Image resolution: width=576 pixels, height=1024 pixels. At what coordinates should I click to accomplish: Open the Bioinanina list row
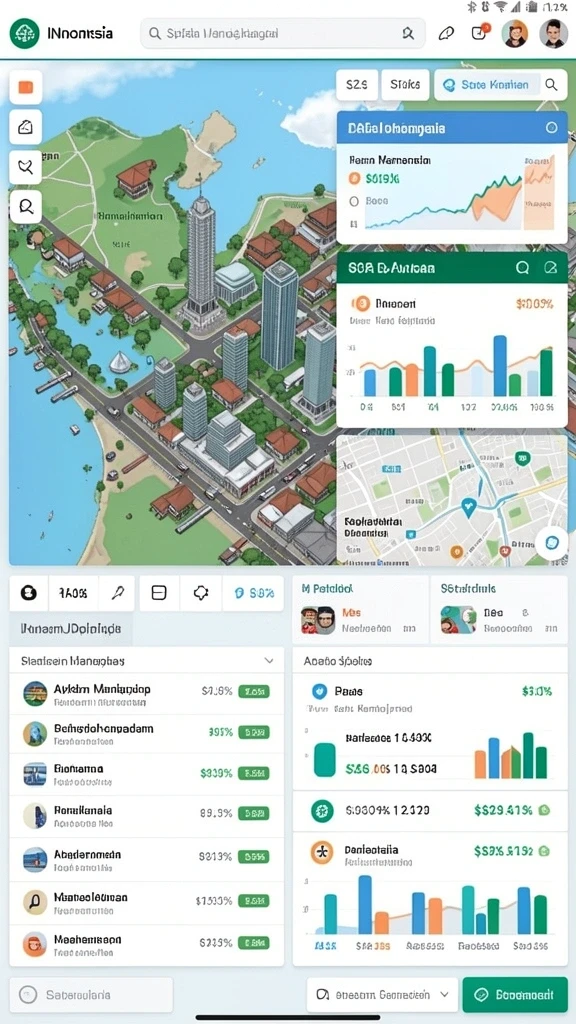click(x=147, y=774)
